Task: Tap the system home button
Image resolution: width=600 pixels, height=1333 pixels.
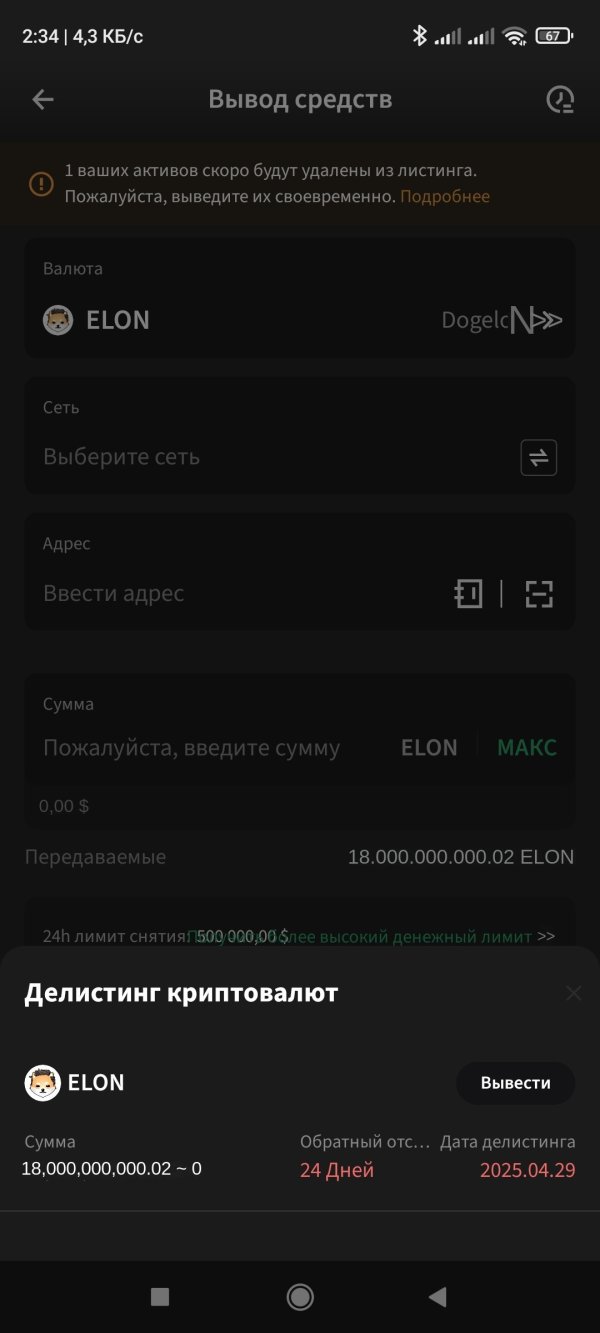Action: click(x=300, y=1297)
